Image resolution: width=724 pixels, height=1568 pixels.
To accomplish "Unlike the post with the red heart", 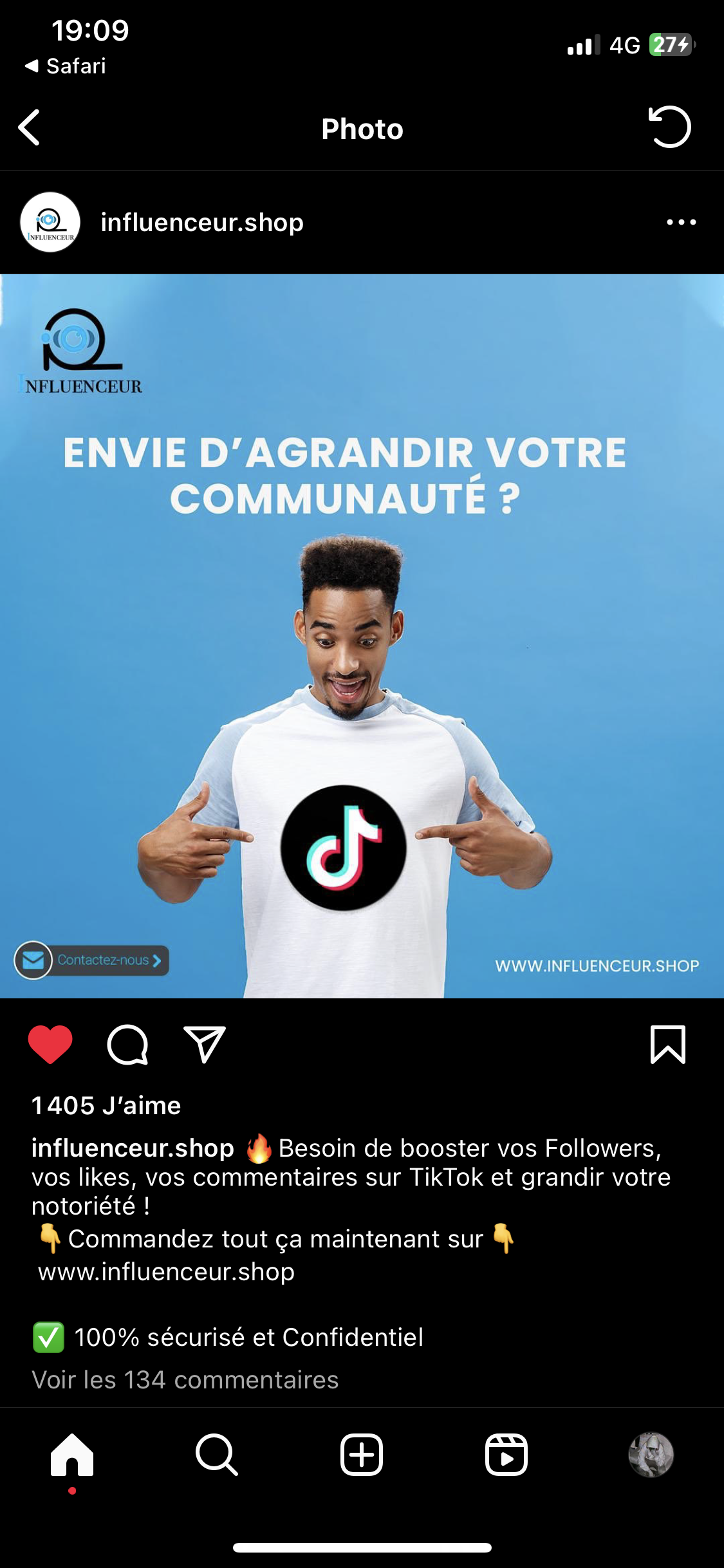I will click(x=50, y=1044).
